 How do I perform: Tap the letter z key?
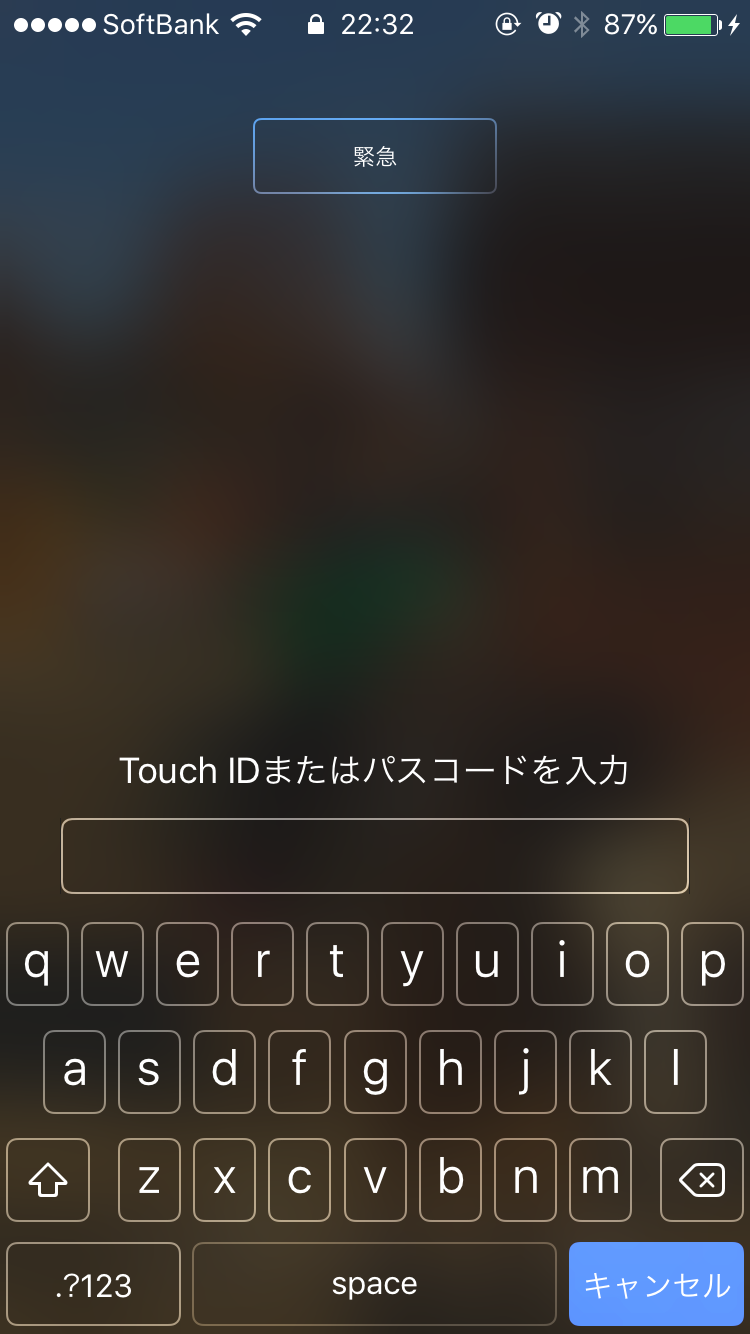point(149,1180)
